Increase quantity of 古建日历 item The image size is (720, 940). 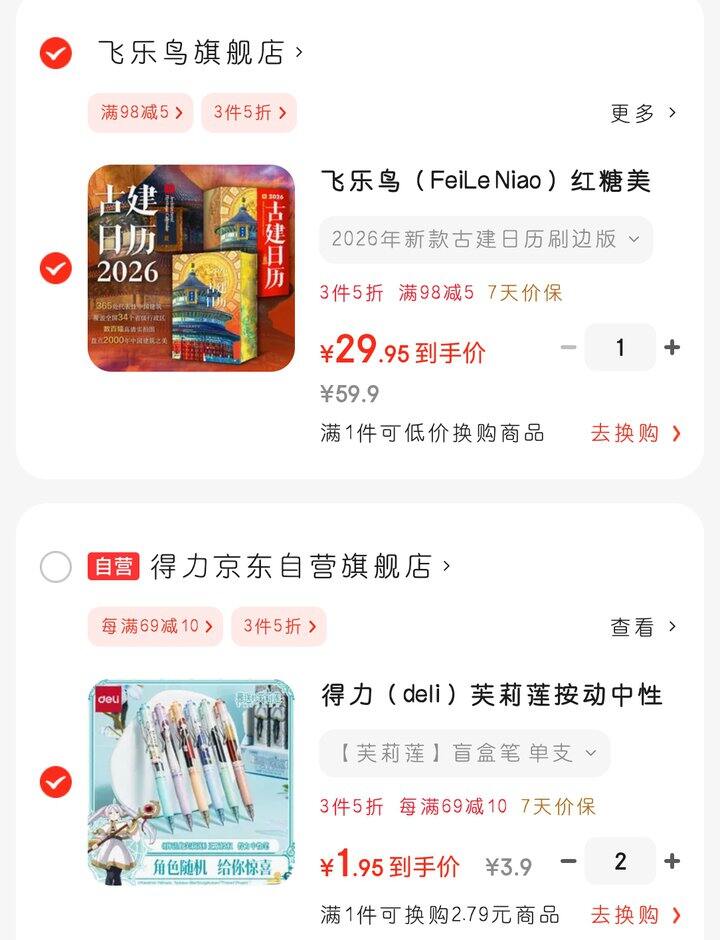(x=672, y=348)
